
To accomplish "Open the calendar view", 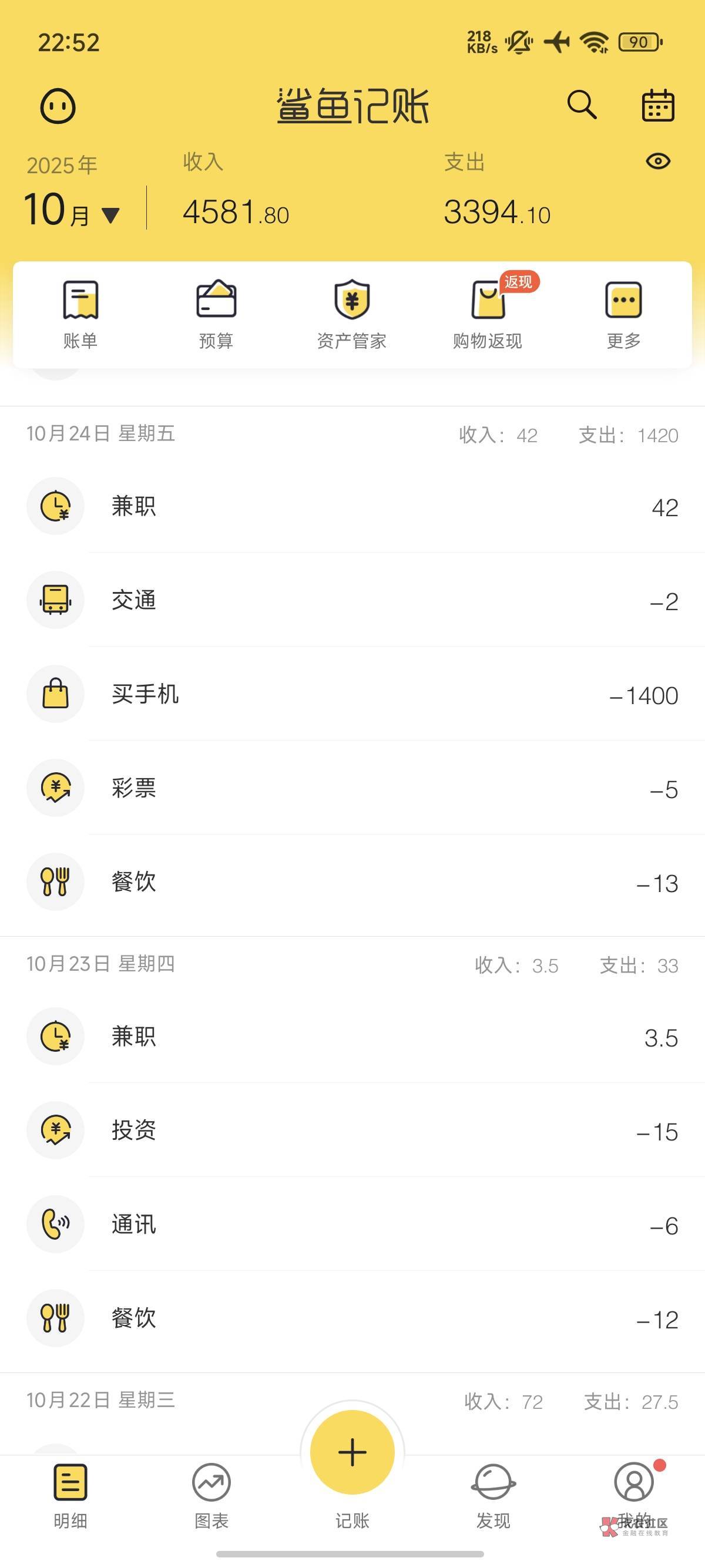I will pos(658,106).
